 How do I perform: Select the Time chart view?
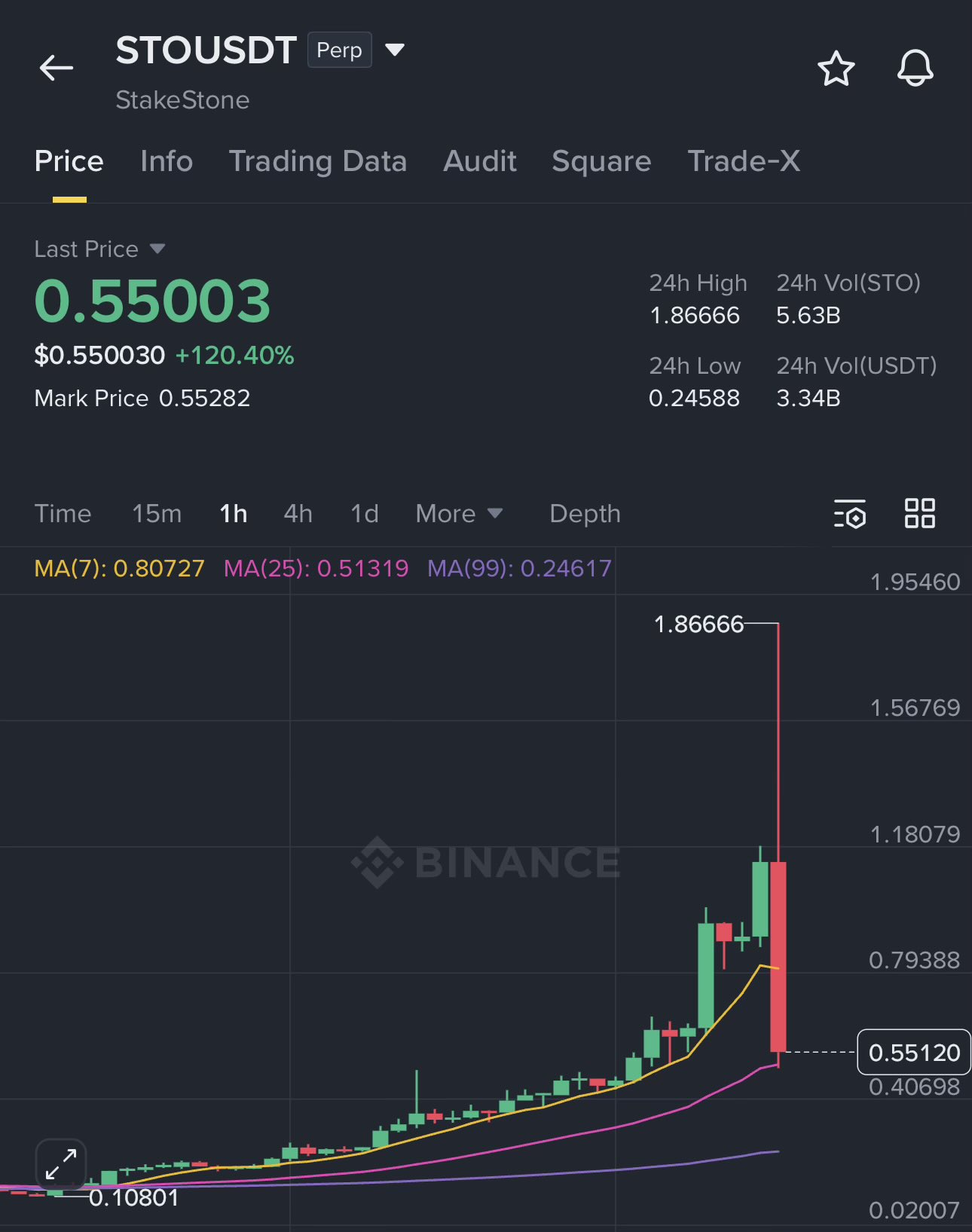coord(63,514)
